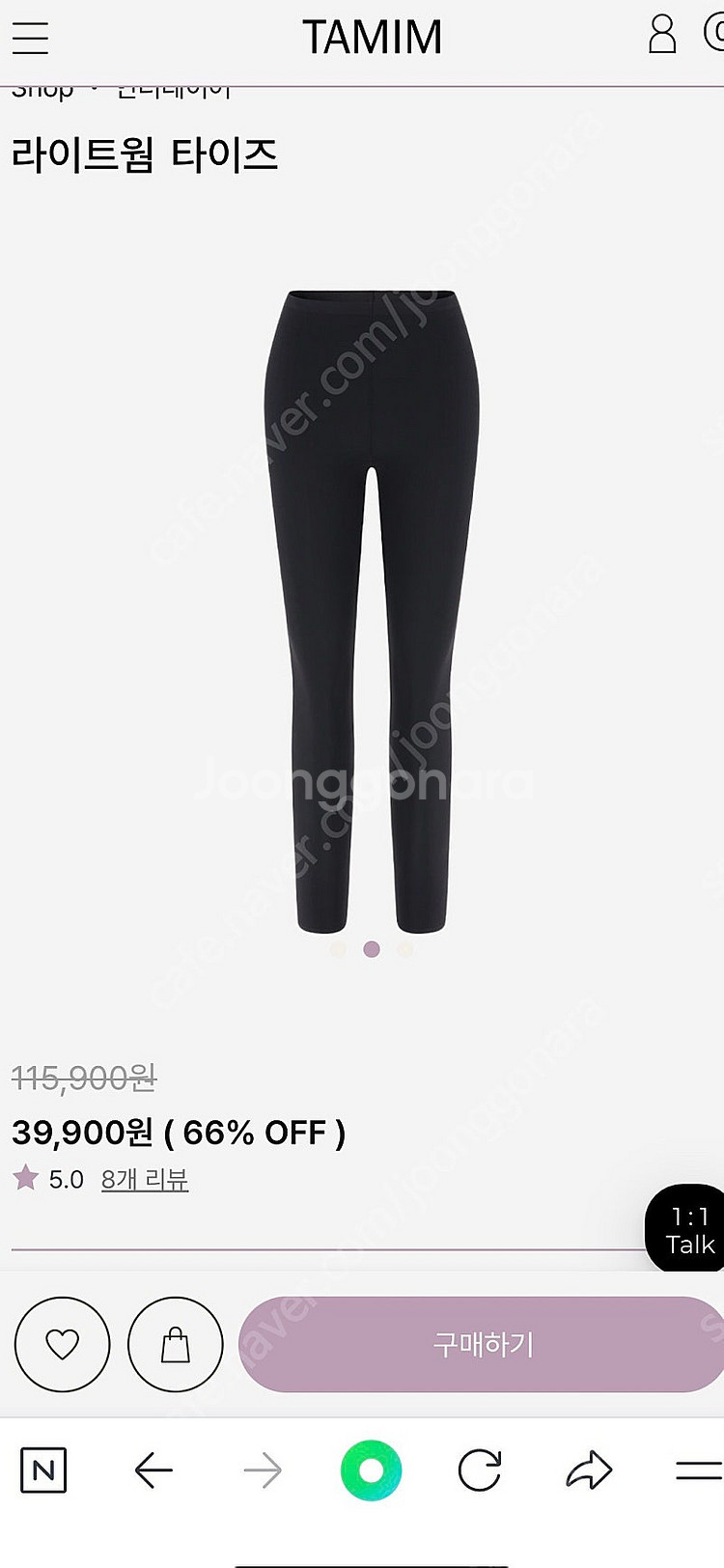The height and width of the screenshot is (1568, 724).
Task: Tap the green Naver search circle
Action: (371, 1470)
